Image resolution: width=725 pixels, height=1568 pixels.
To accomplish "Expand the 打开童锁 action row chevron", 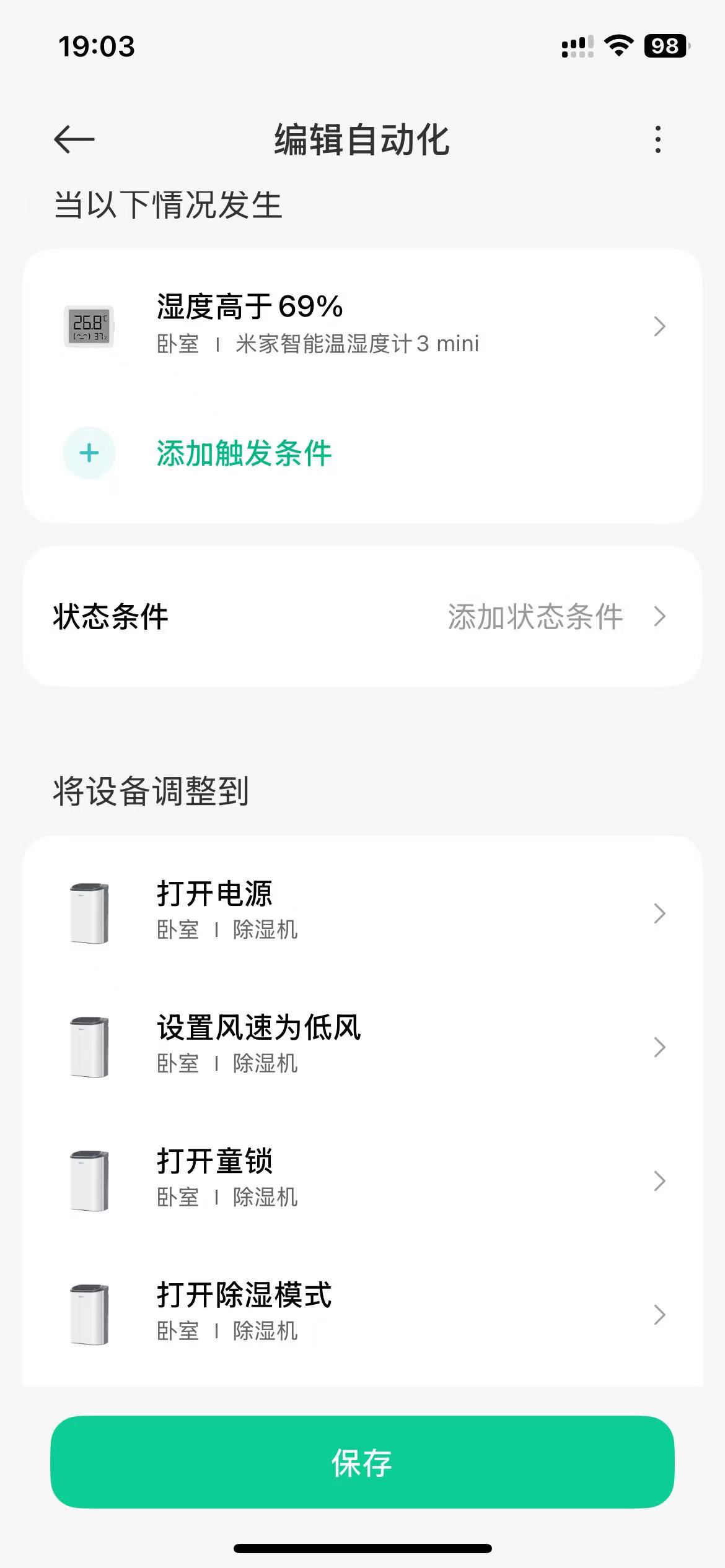I will (659, 1180).
